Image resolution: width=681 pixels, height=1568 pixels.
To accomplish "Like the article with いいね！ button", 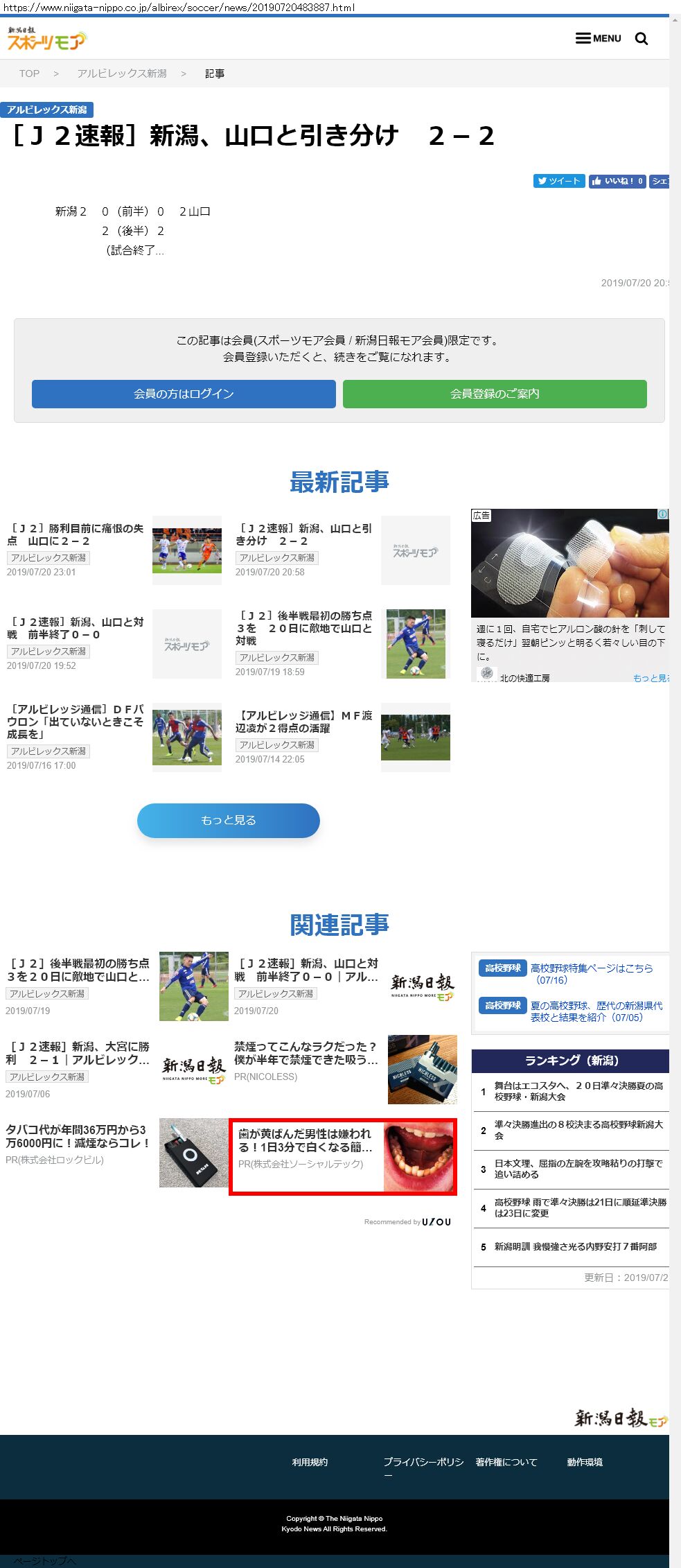I will [x=617, y=181].
